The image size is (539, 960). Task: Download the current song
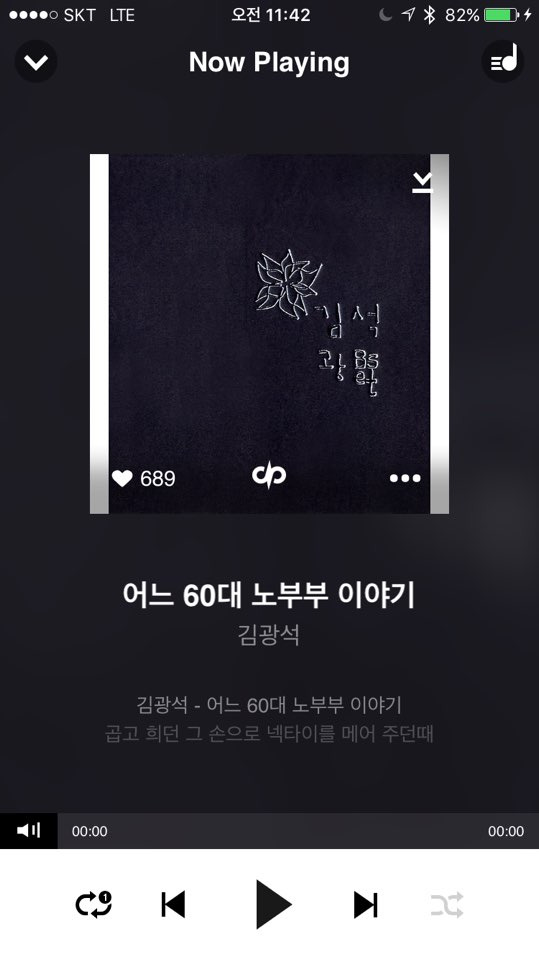click(x=422, y=182)
